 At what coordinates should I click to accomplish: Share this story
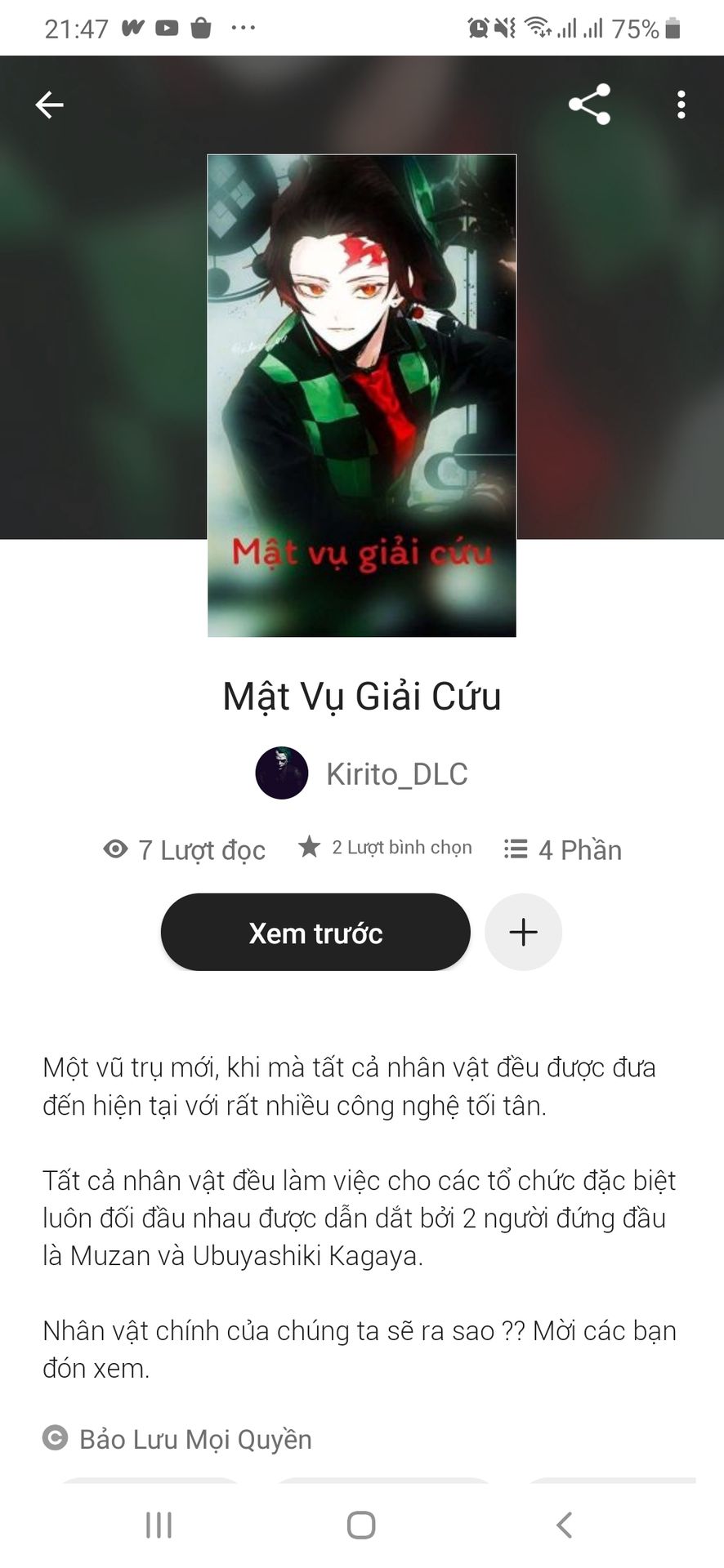tap(589, 105)
